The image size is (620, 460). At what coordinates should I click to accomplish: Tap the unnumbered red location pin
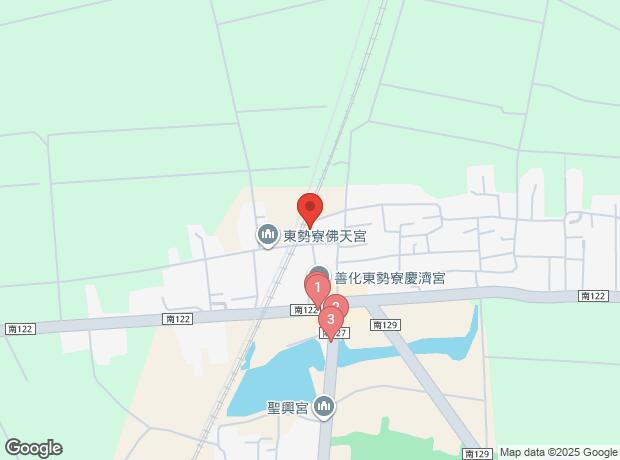pyautogui.click(x=310, y=210)
